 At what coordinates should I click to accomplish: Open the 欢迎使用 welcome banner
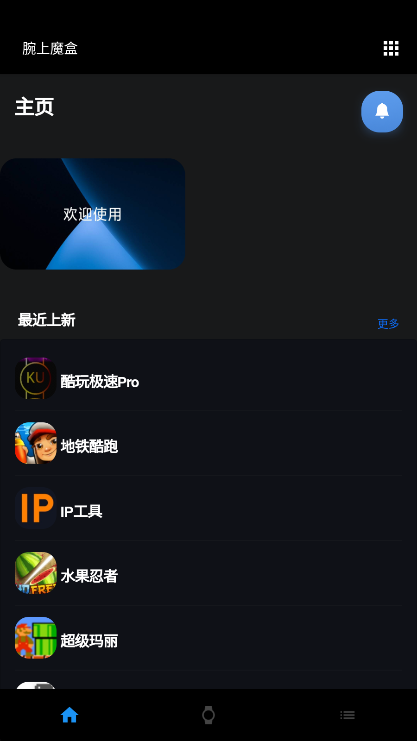(x=92, y=214)
